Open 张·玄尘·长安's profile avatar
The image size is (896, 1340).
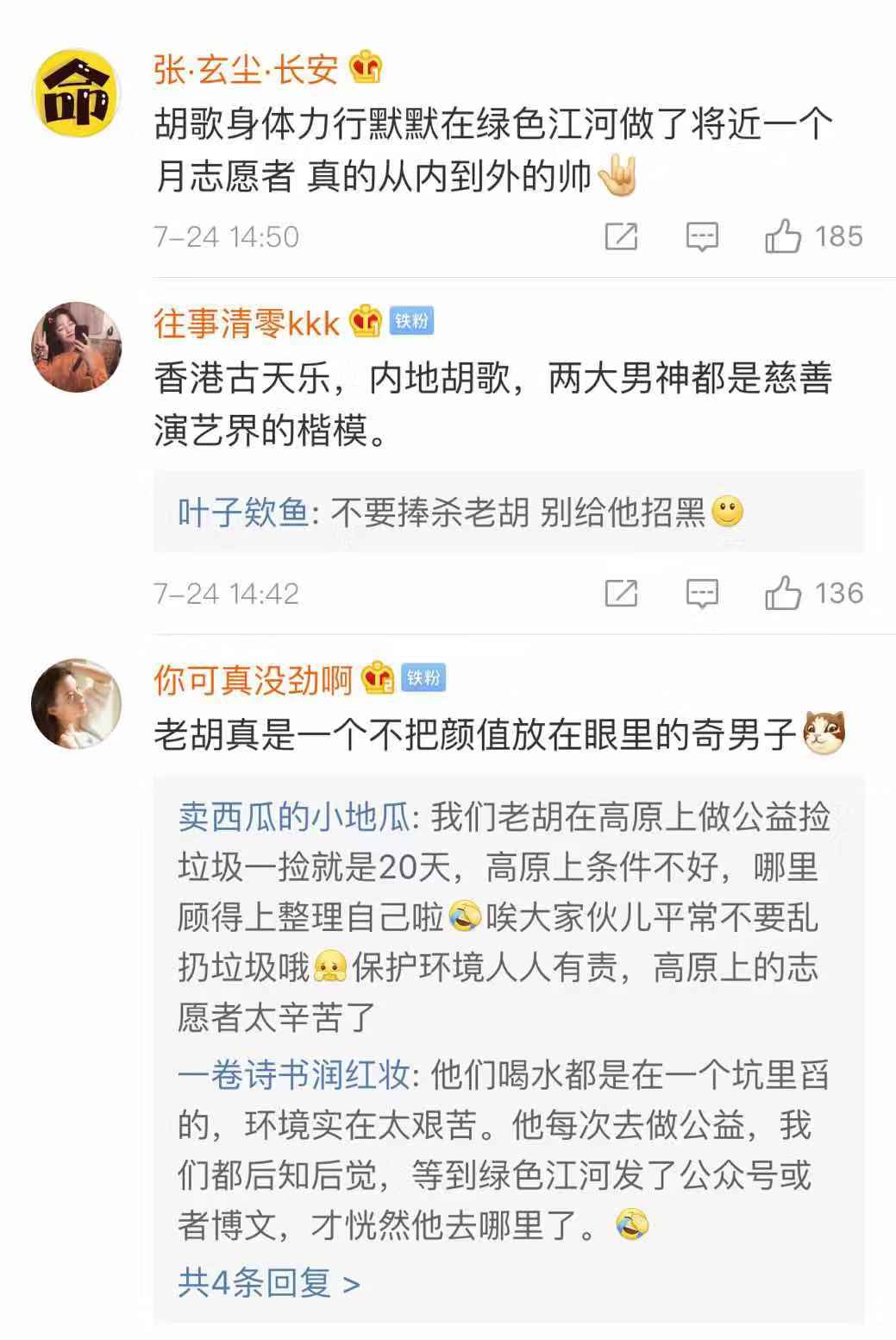(x=77, y=93)
